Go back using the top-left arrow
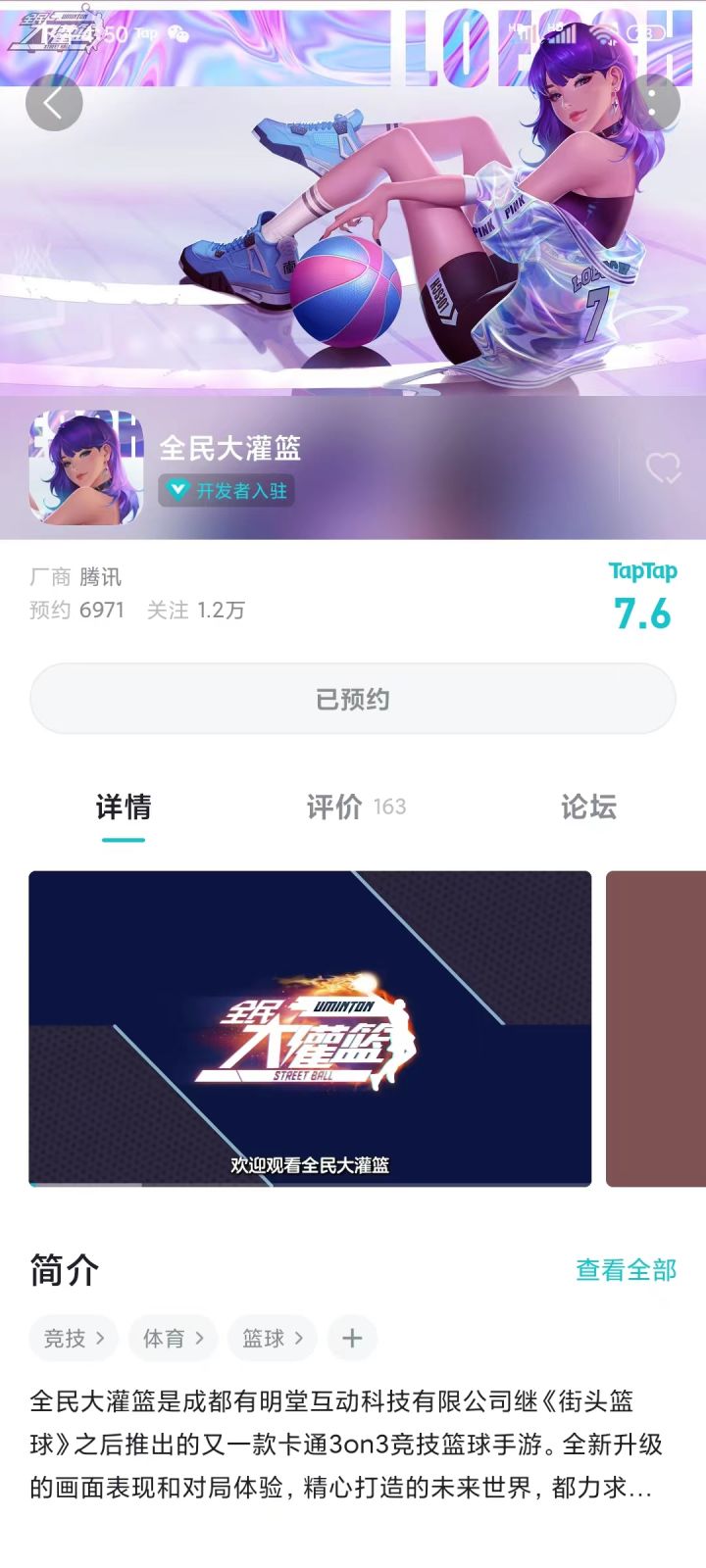This screenshot has height=1568, width=706. pos(54,103)
